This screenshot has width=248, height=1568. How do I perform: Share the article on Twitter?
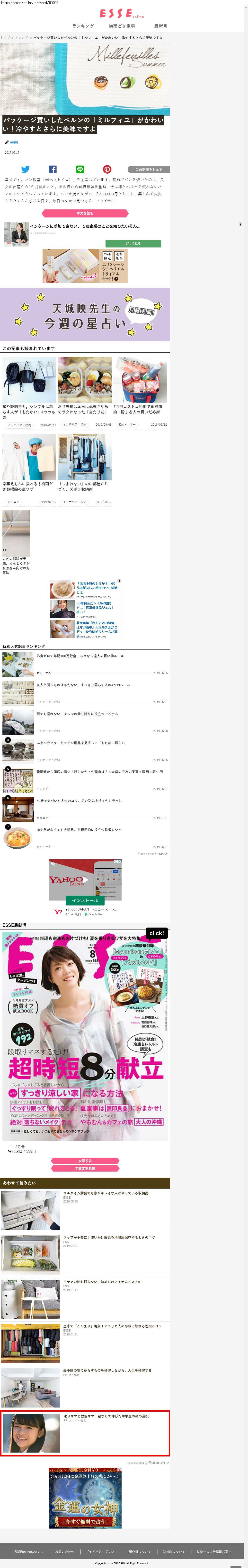[26, 169]
